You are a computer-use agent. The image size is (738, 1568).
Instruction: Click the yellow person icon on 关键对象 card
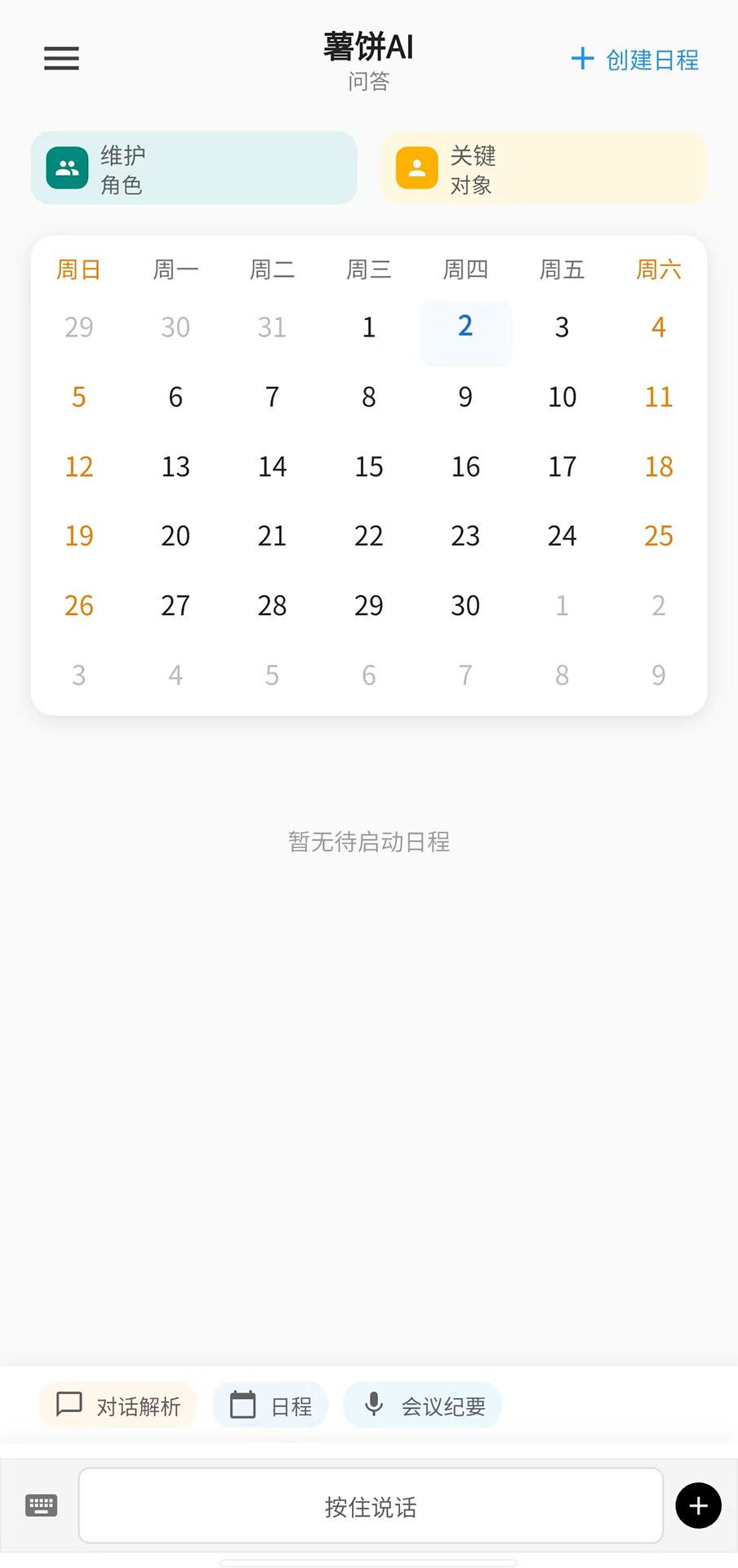point(416,167)
